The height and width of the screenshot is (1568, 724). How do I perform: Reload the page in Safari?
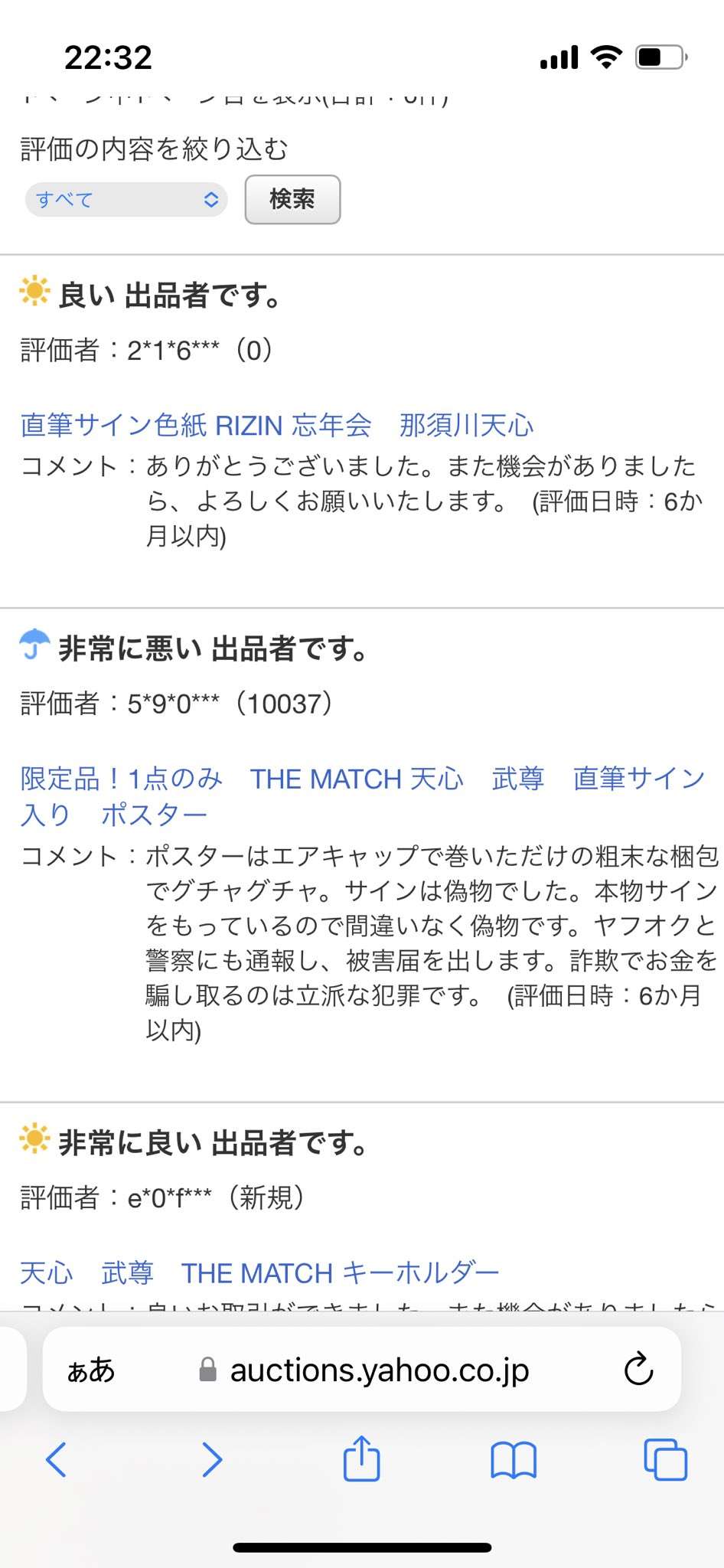coord(638,1370)
